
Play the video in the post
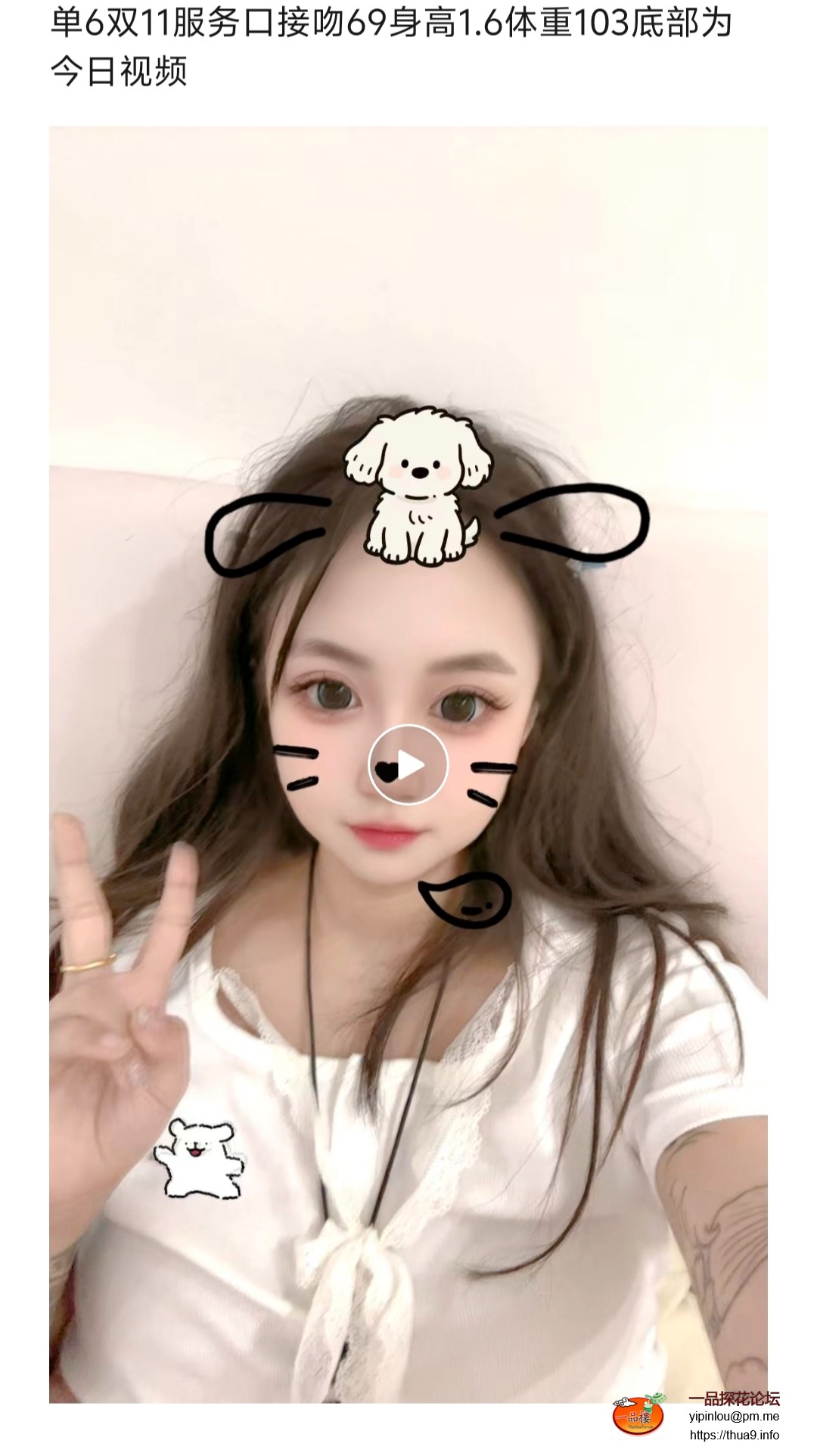pos(408,764)
